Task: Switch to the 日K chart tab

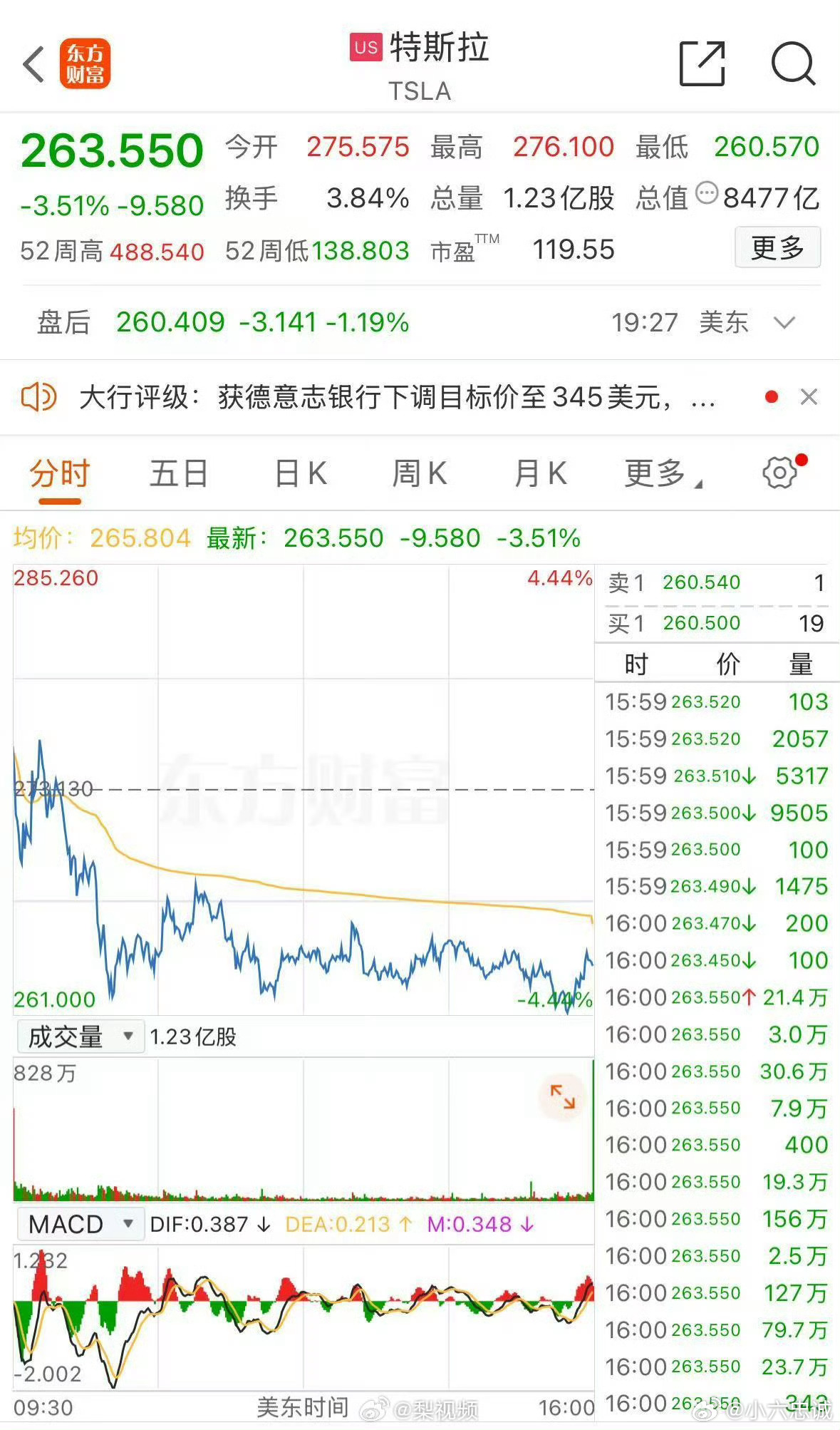Action: (301, 473)
